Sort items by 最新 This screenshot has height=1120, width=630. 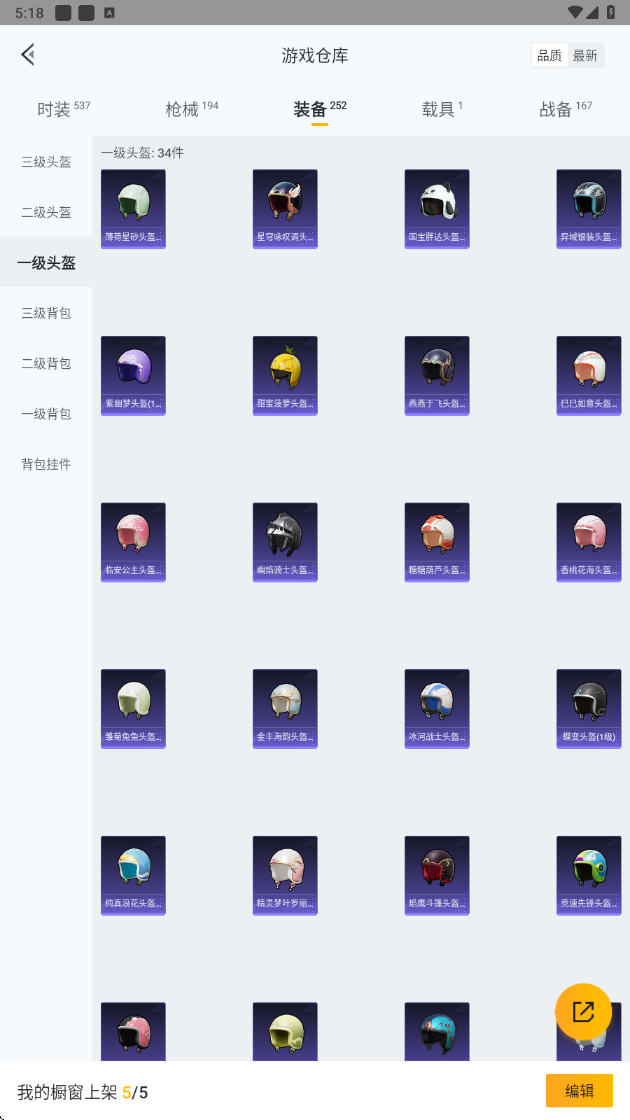[586, 56]
